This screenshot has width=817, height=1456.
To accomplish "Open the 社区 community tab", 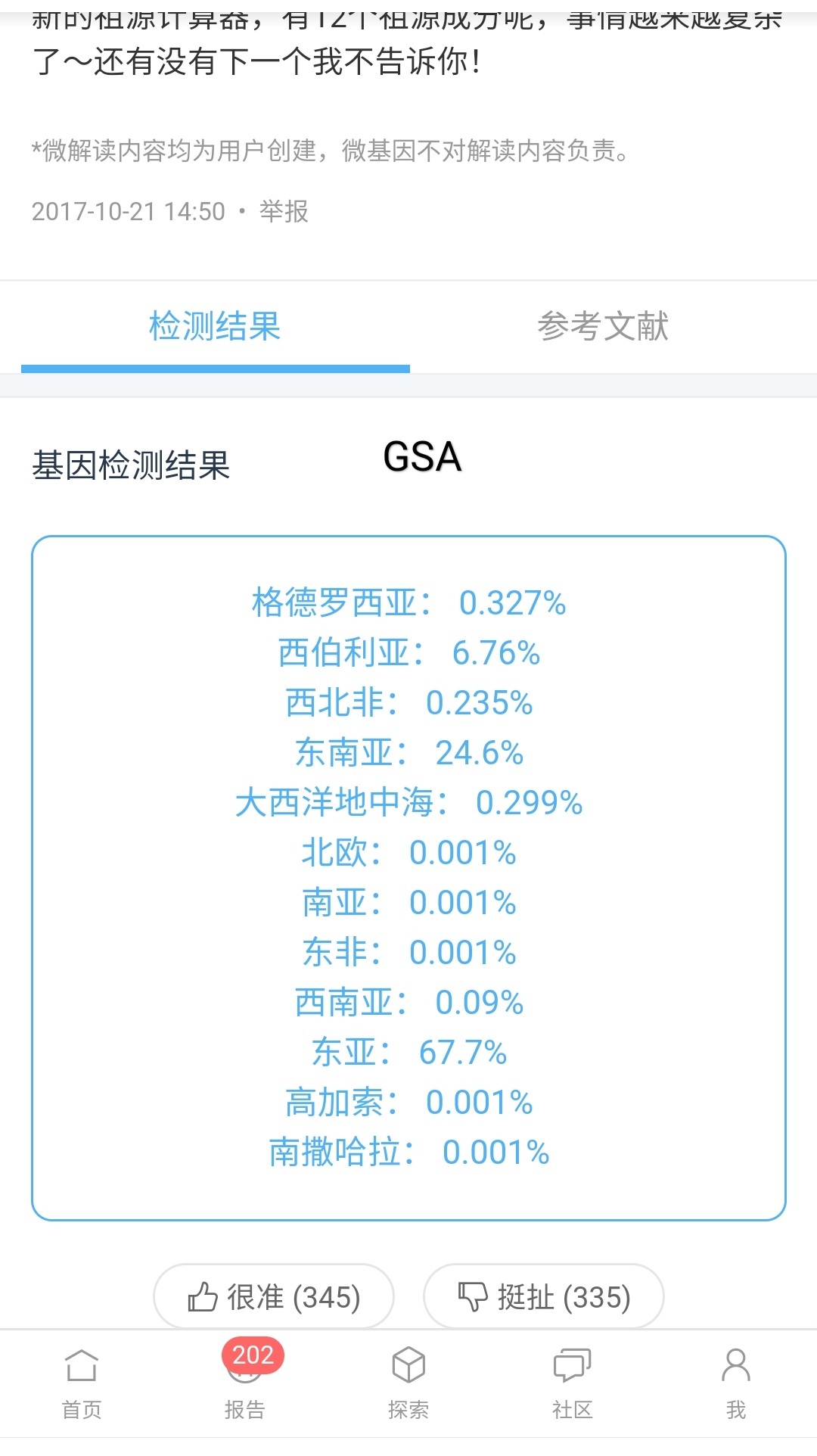I will pos(572,1383).
